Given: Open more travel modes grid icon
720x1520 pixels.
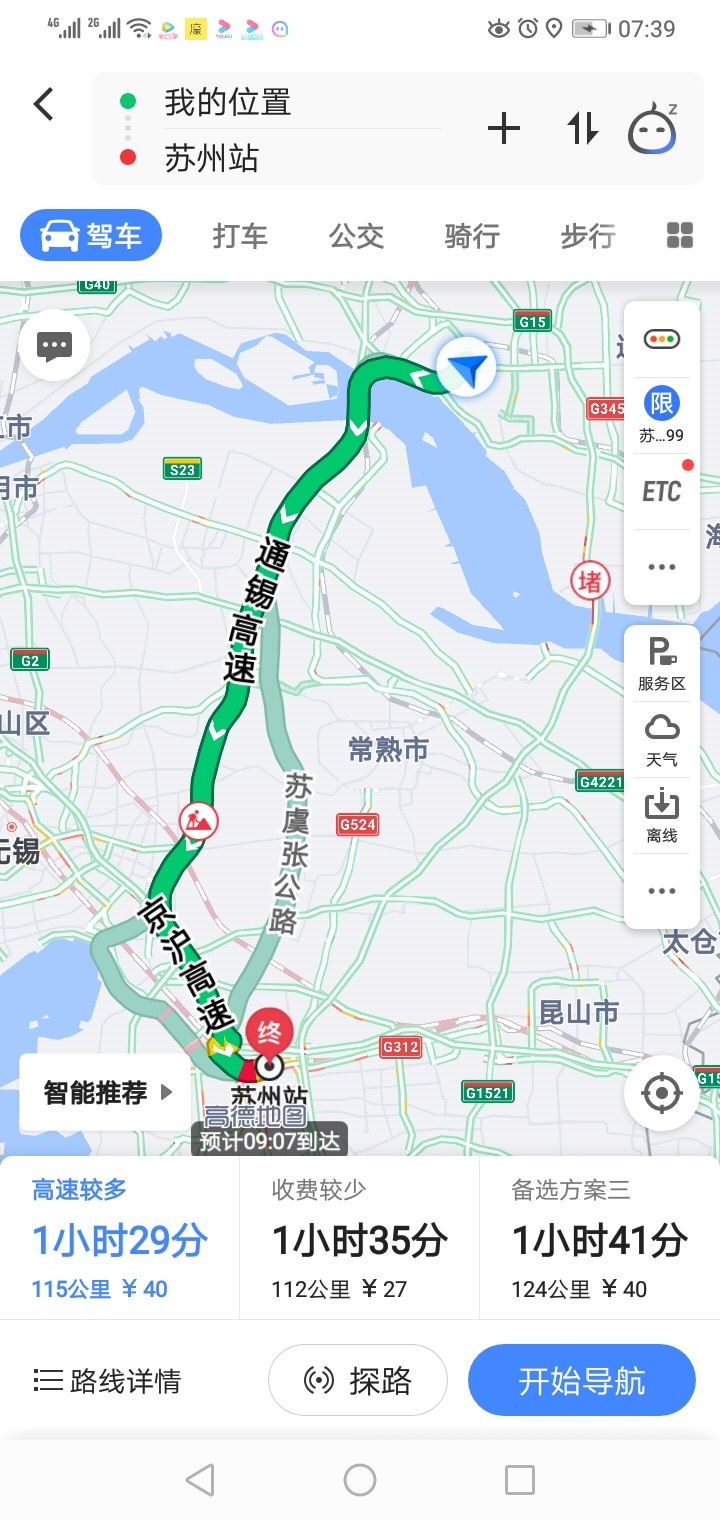Looking at the screenshot, I should 680,236.
